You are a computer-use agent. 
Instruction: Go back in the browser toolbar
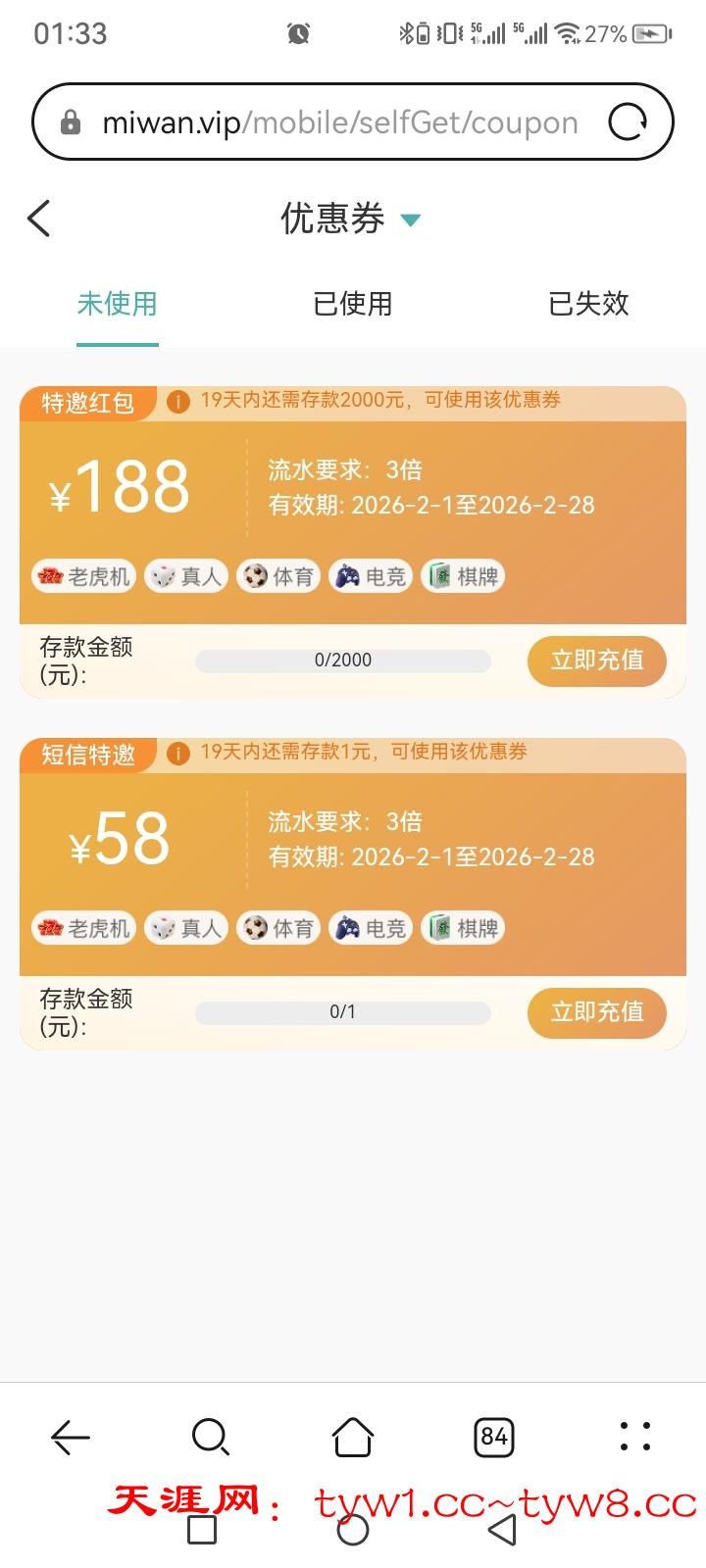pos(71,1437)
